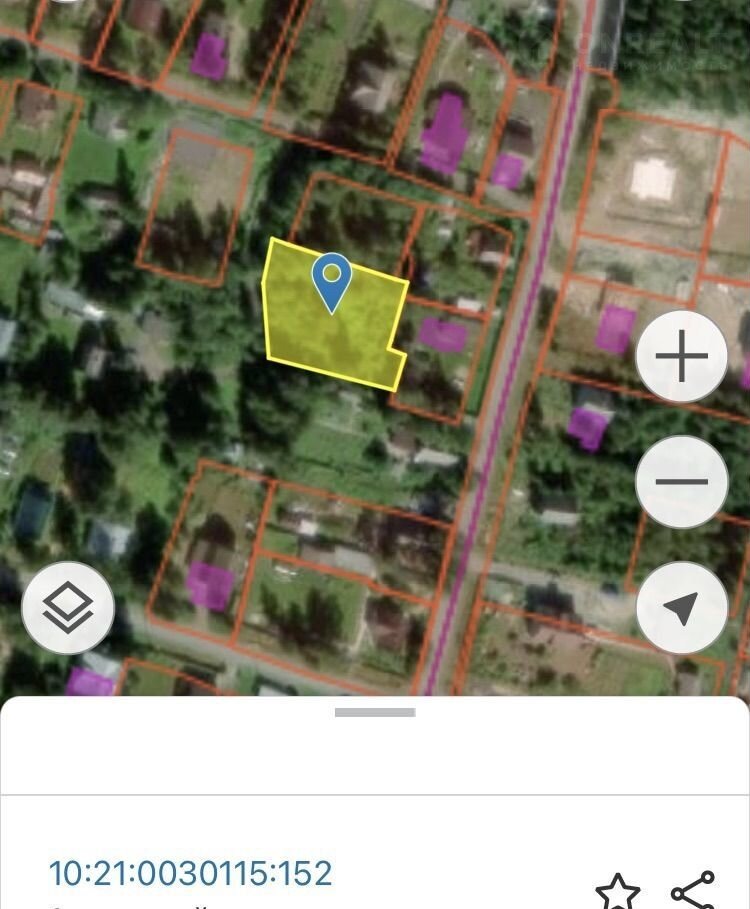Image resolution: width=750 pixels, height=909 pixels.
Task: Zoom in on the map
Action: (x=681, y=356)
